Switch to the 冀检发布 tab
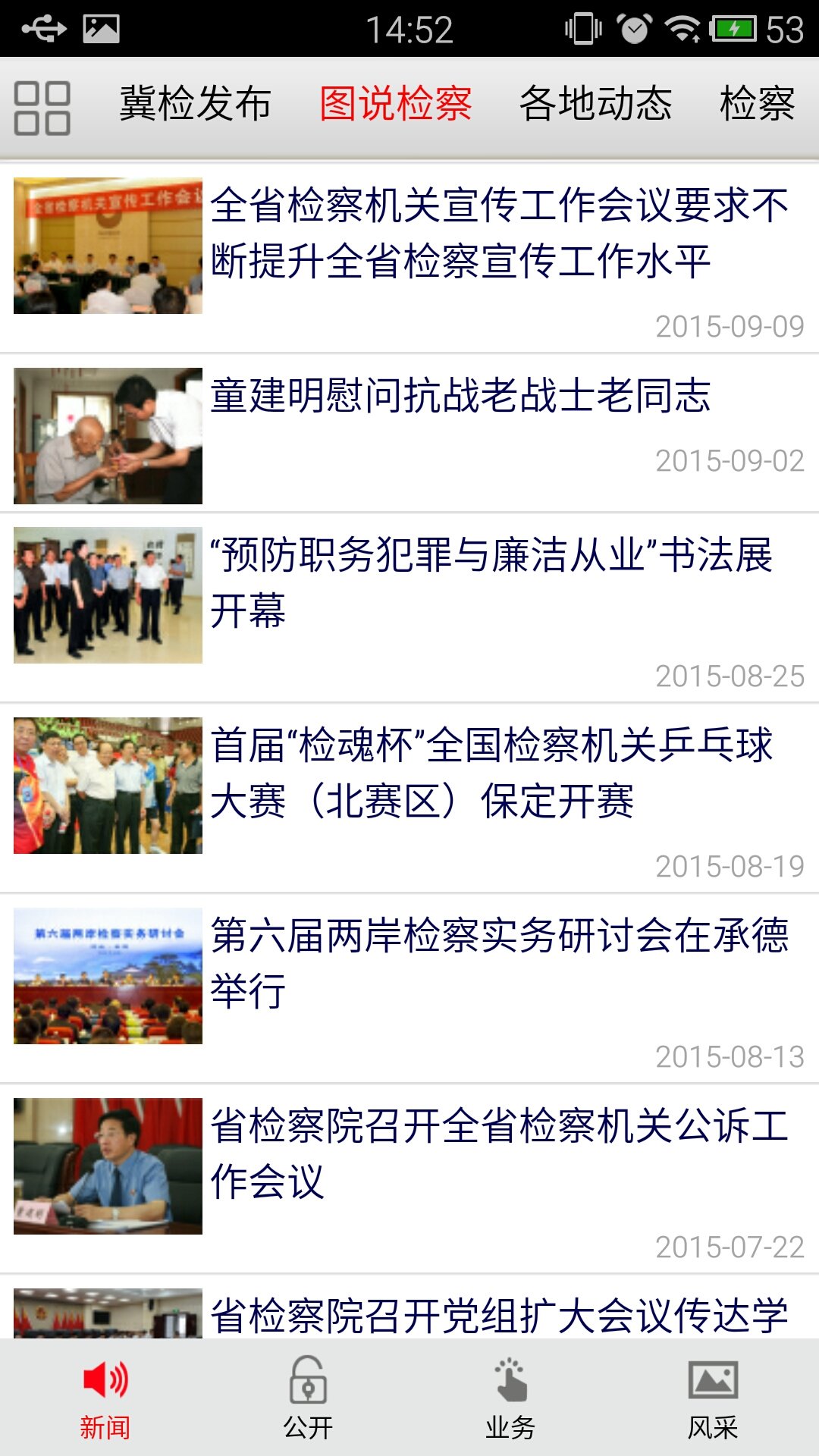819x1456 pixels. click(195, 104)
